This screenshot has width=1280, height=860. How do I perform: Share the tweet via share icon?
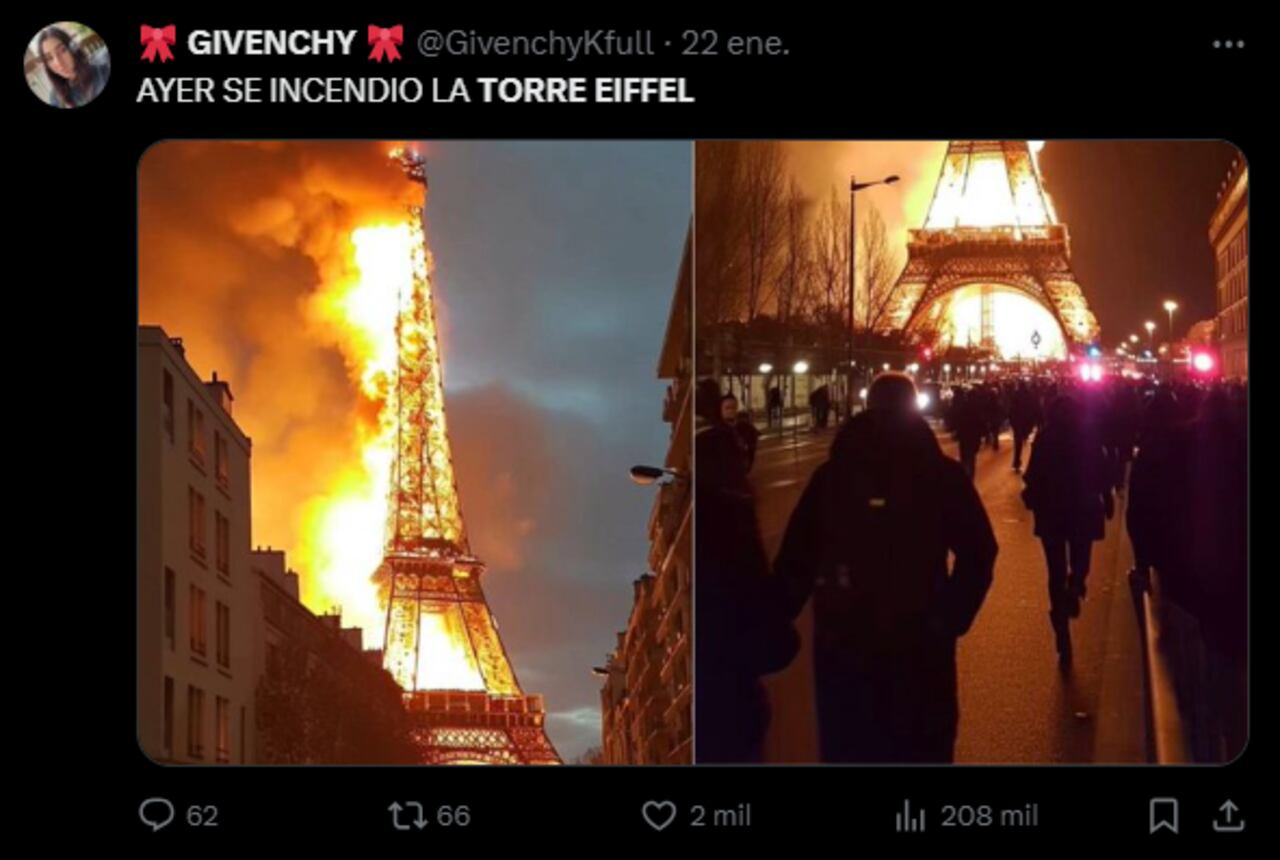click(x=1228, y=815)
